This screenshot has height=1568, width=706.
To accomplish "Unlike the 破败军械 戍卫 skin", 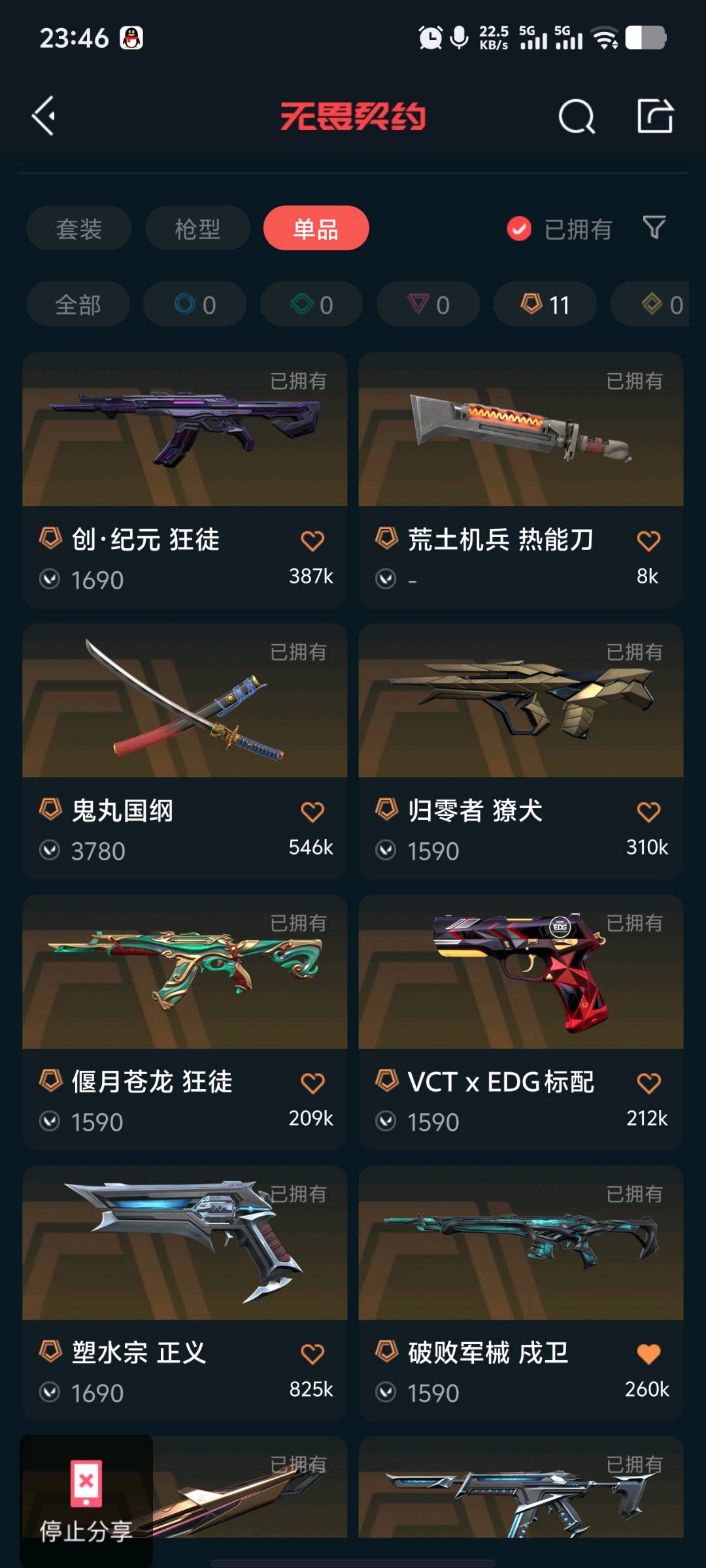I will pyautogui.click(x=648, y=1354).
